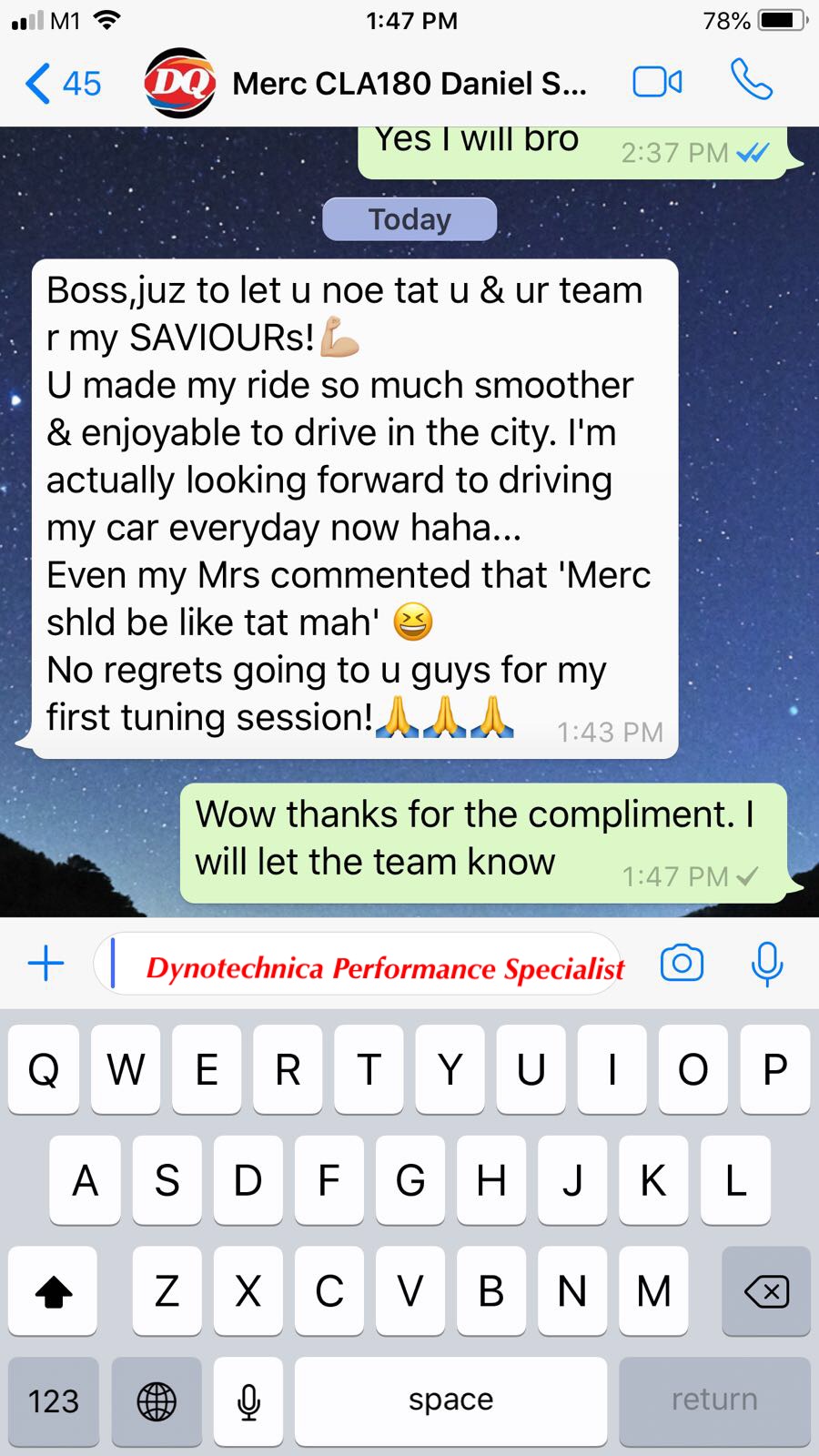819x1456 pixels.
Task: Open the camera from chat bar
Action: (682, 963)
